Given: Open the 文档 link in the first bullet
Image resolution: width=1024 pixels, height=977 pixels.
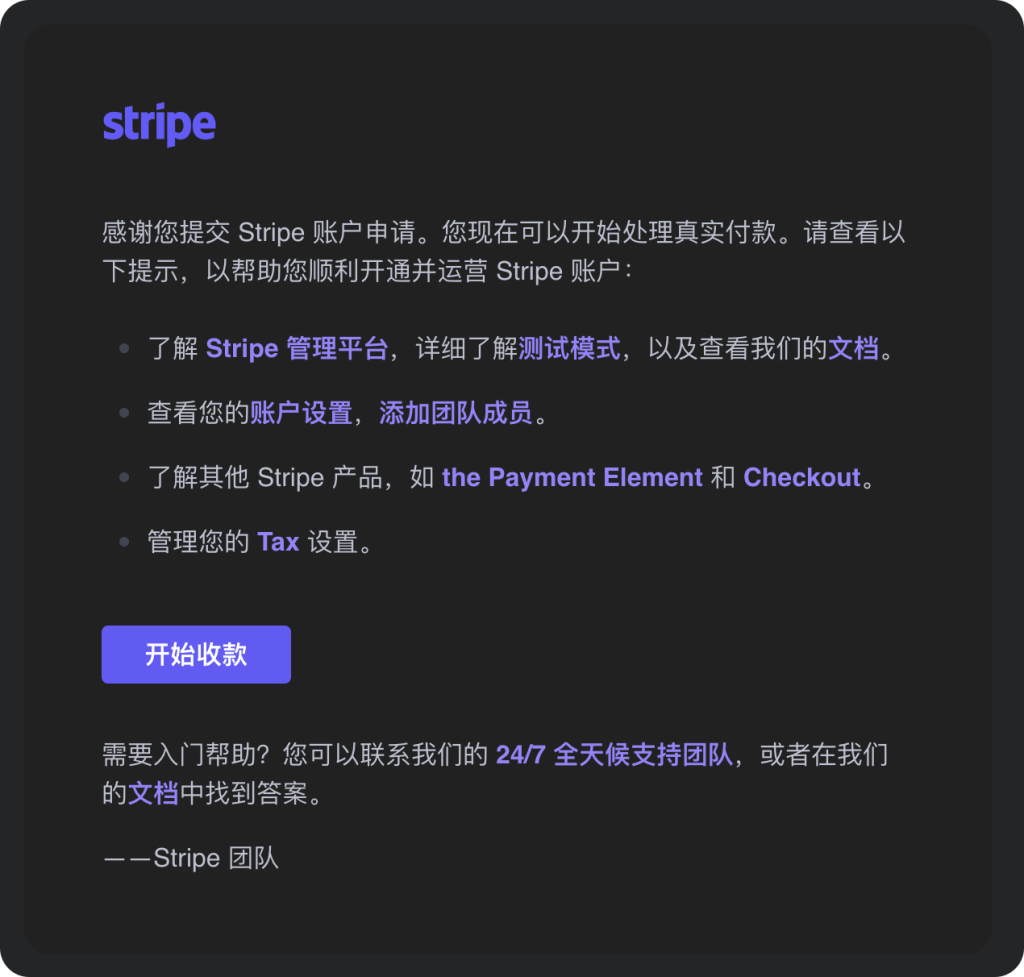Looking at the screenshot, I should 853,348.
